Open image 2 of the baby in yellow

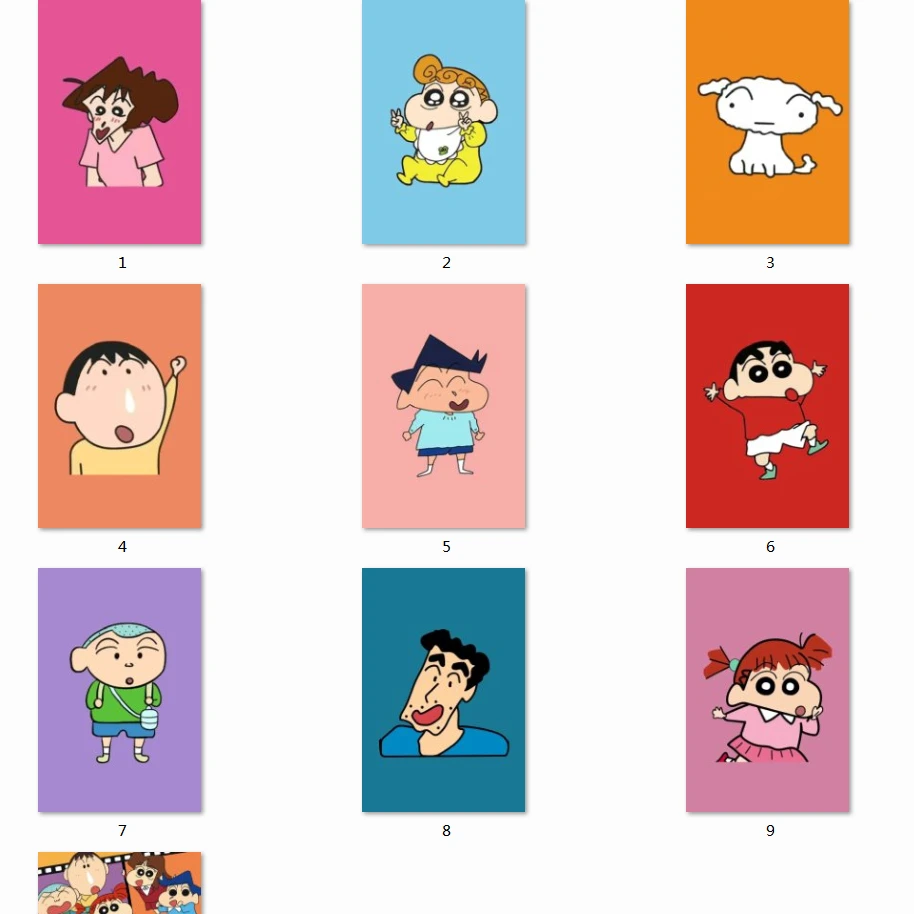(x=443, y=122)
